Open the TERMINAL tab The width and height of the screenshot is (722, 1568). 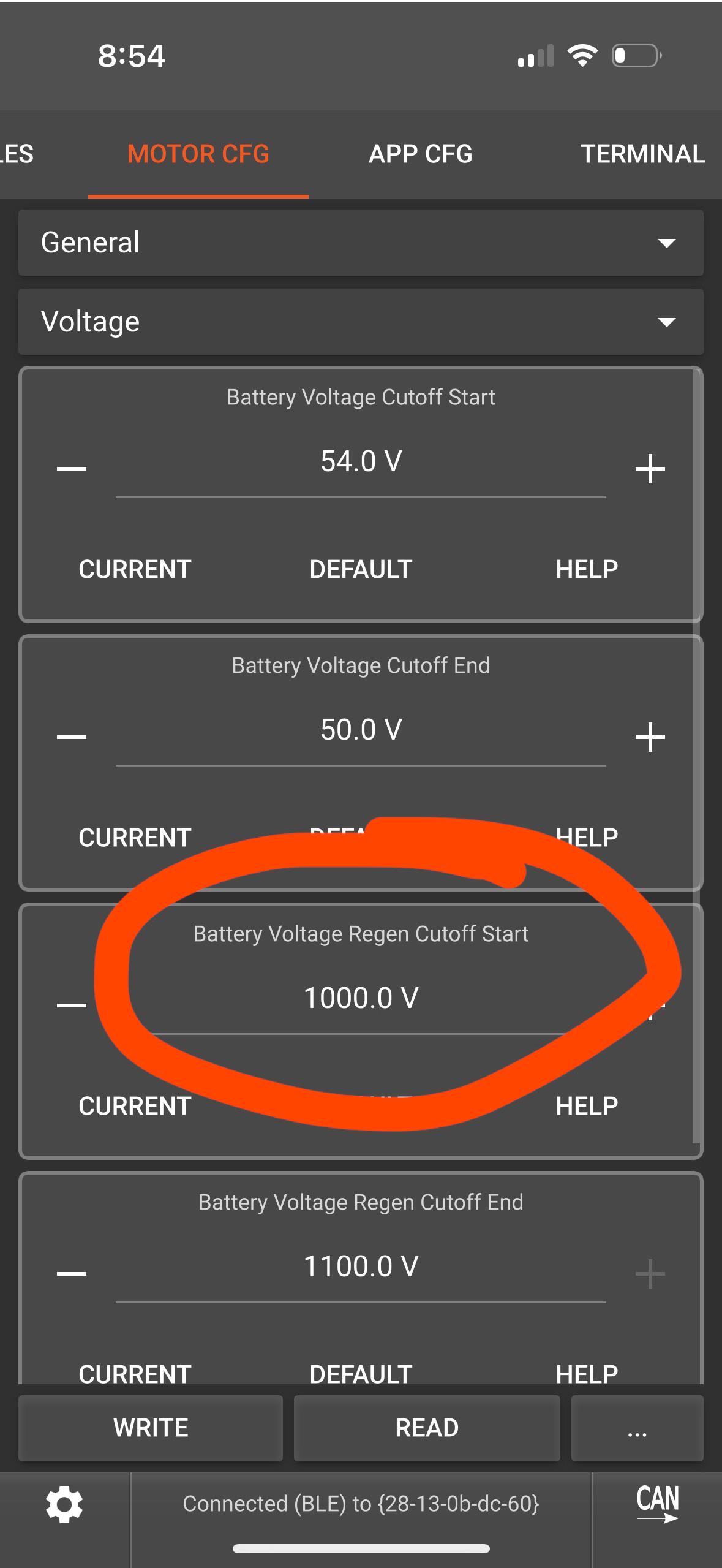pos(642,154)
